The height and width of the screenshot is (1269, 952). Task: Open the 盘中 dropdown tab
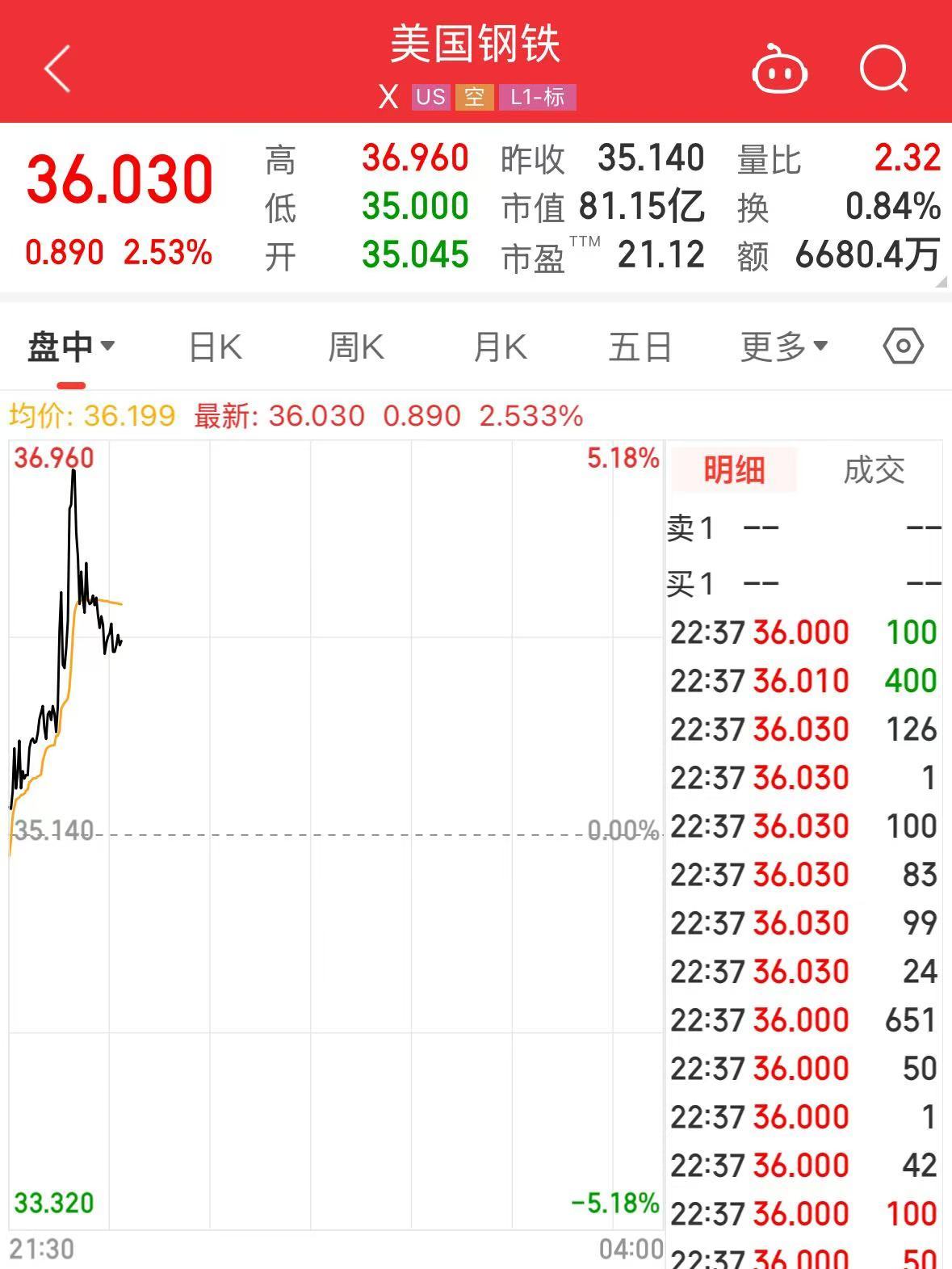[x=70, y=347]
